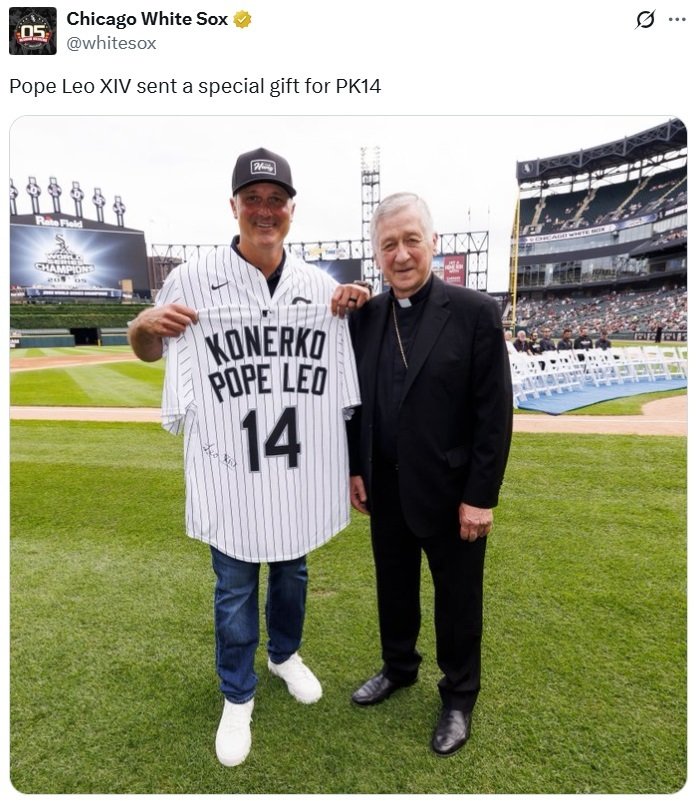Tap the Grok icon on the post

pos(646,19)
